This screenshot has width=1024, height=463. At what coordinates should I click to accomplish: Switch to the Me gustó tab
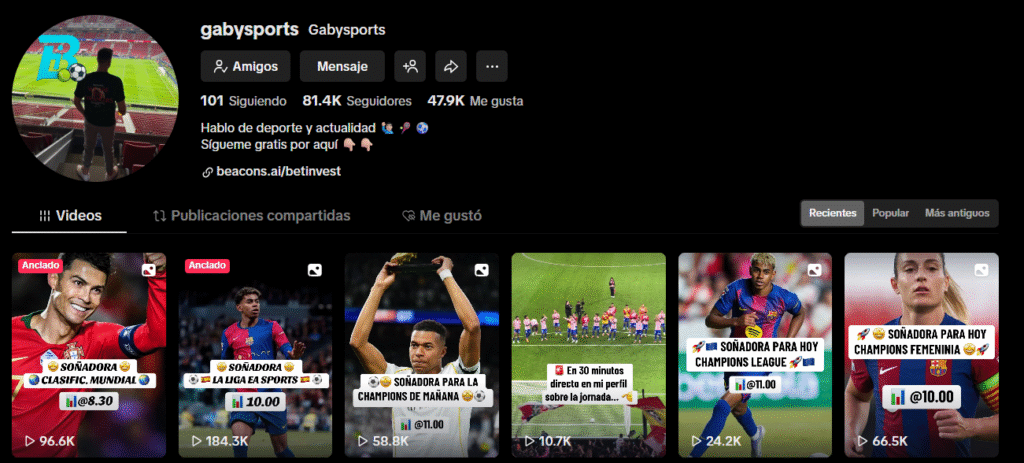pyautogui.click(x=441, y=215)
